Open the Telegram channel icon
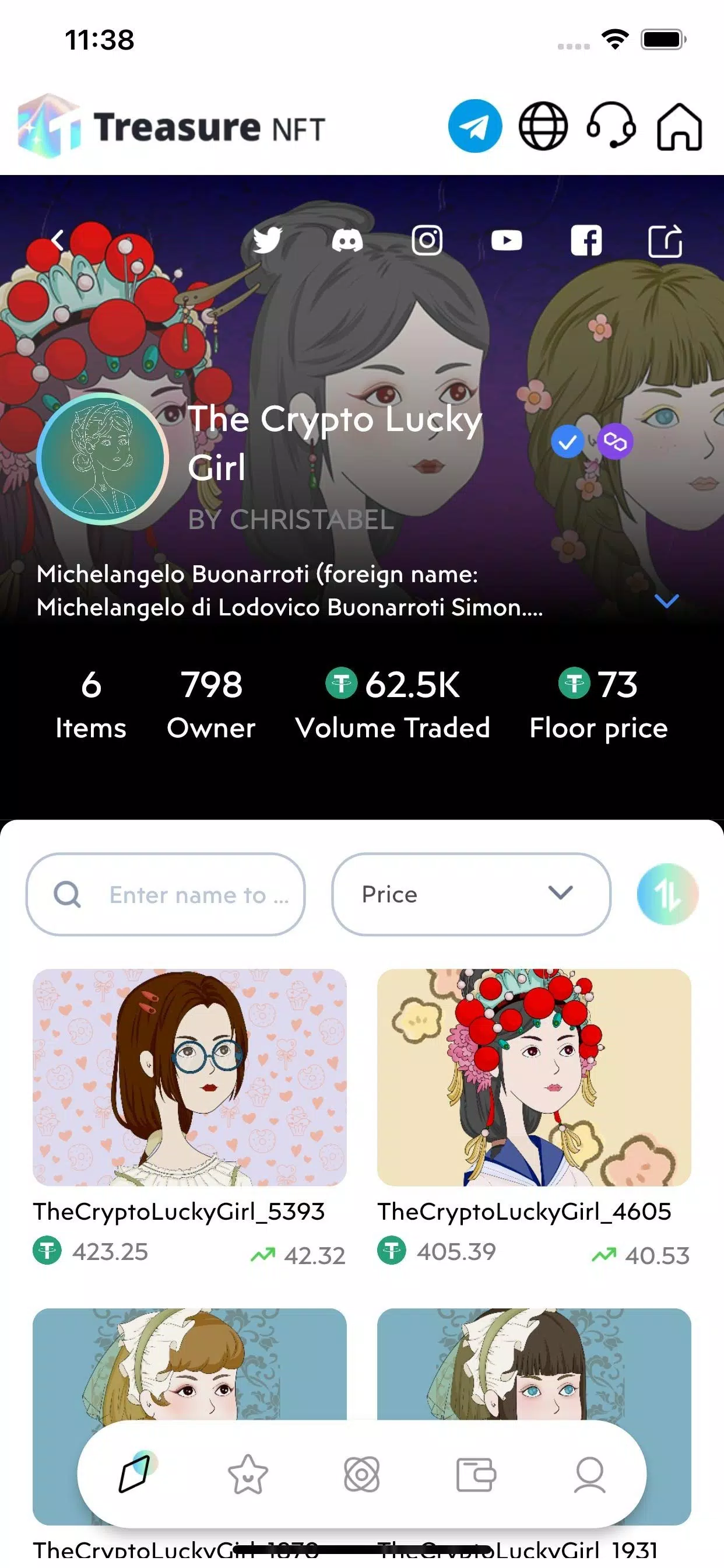This screenshot has width=724, height=1568. [x=475, y=126]
